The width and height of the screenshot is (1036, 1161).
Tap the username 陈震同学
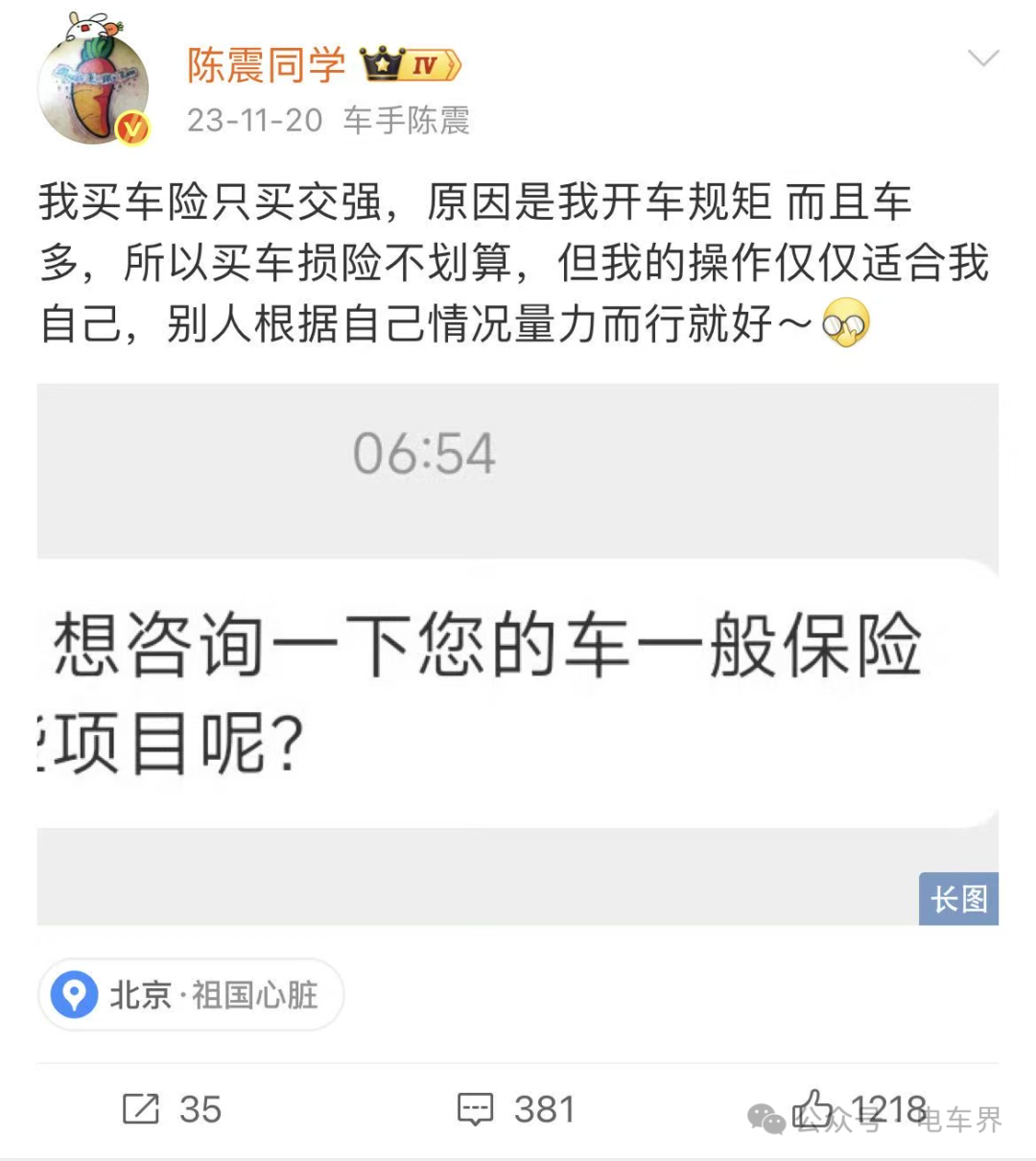tap(266, 65)
